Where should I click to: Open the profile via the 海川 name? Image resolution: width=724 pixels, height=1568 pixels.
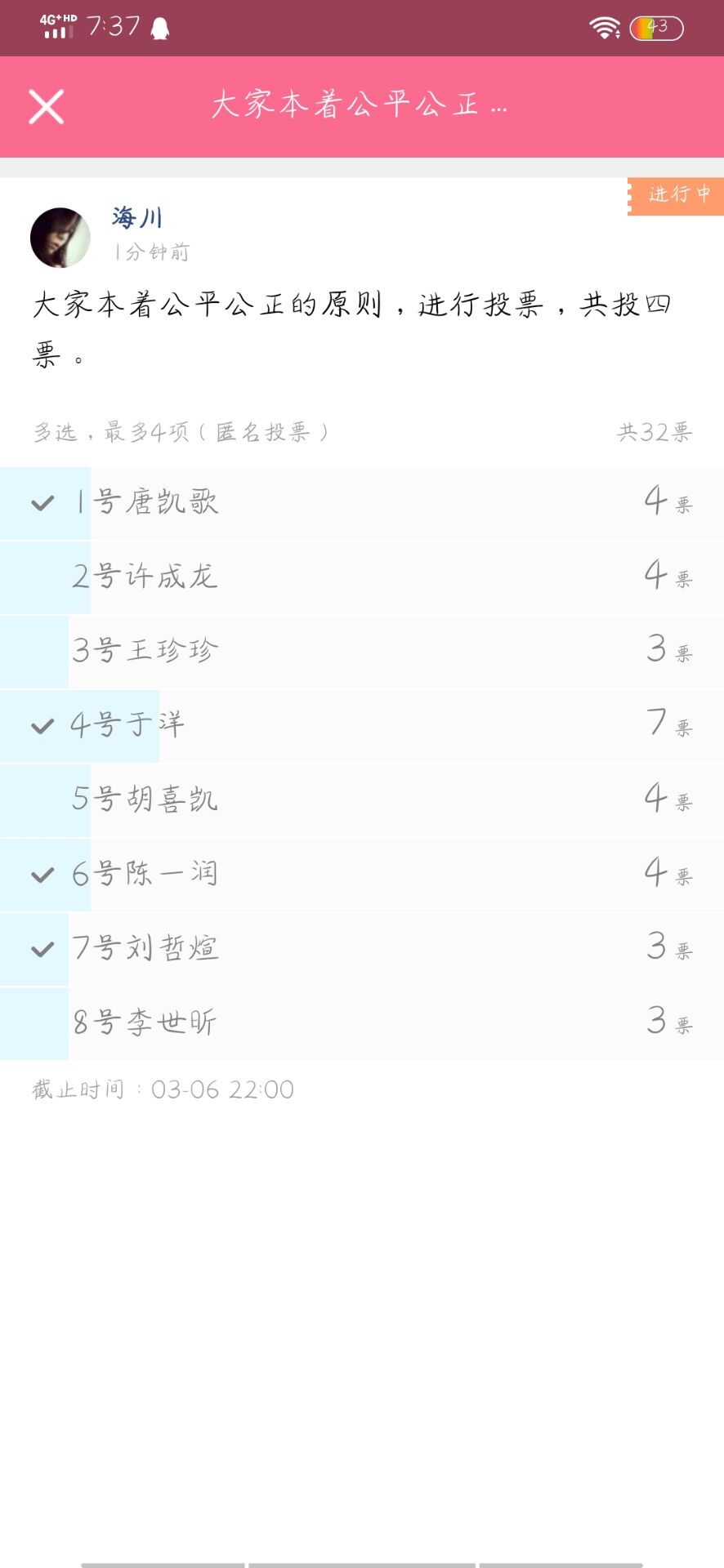tap(137, 217)
